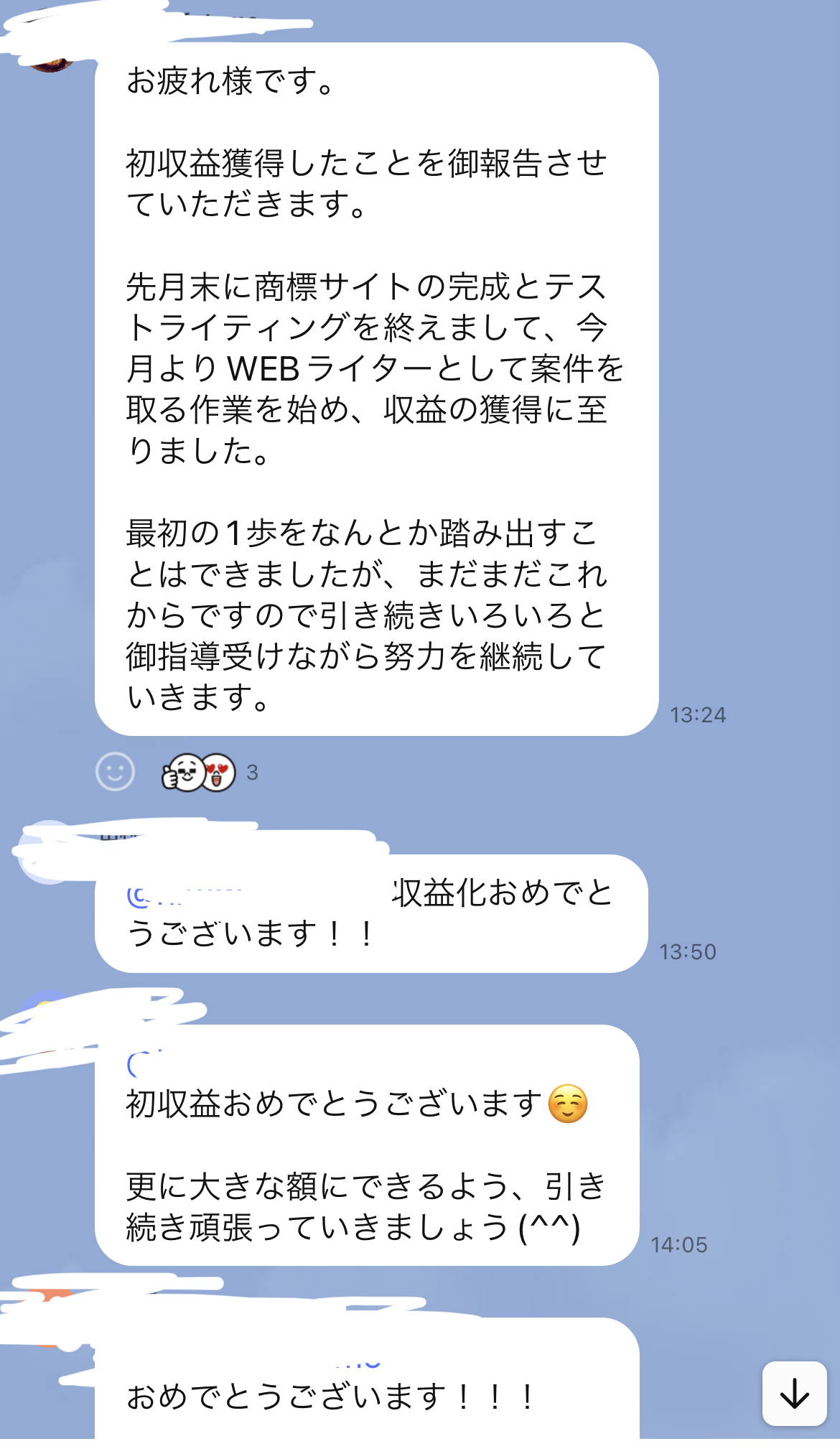The image size is (840, 1454).
Task: View the 3 reactions under the 13:24 message
Action: point(208,773)
